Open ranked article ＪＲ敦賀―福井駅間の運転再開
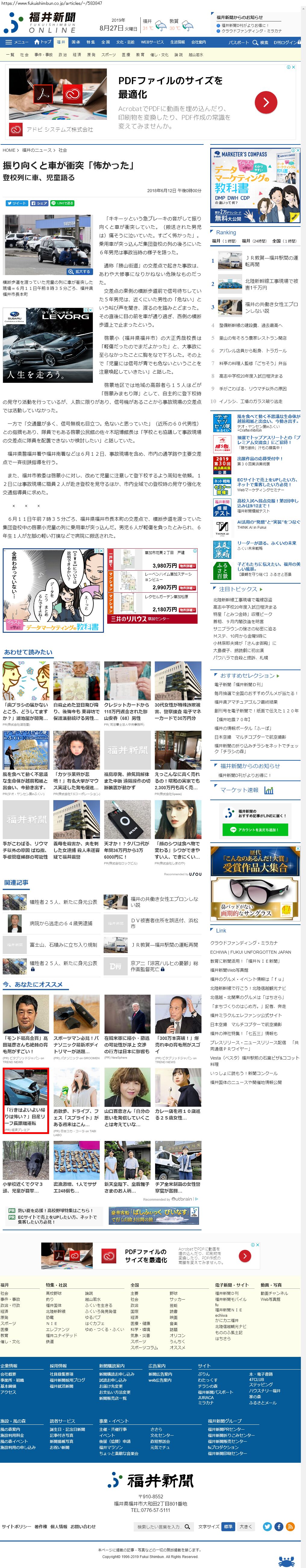 point(271,261)
